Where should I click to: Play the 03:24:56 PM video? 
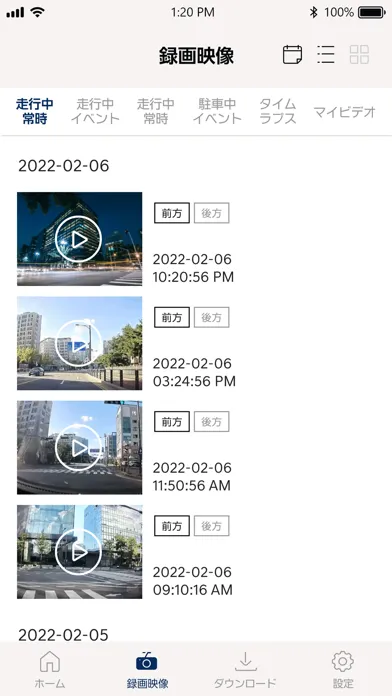[x=79, y=343]
